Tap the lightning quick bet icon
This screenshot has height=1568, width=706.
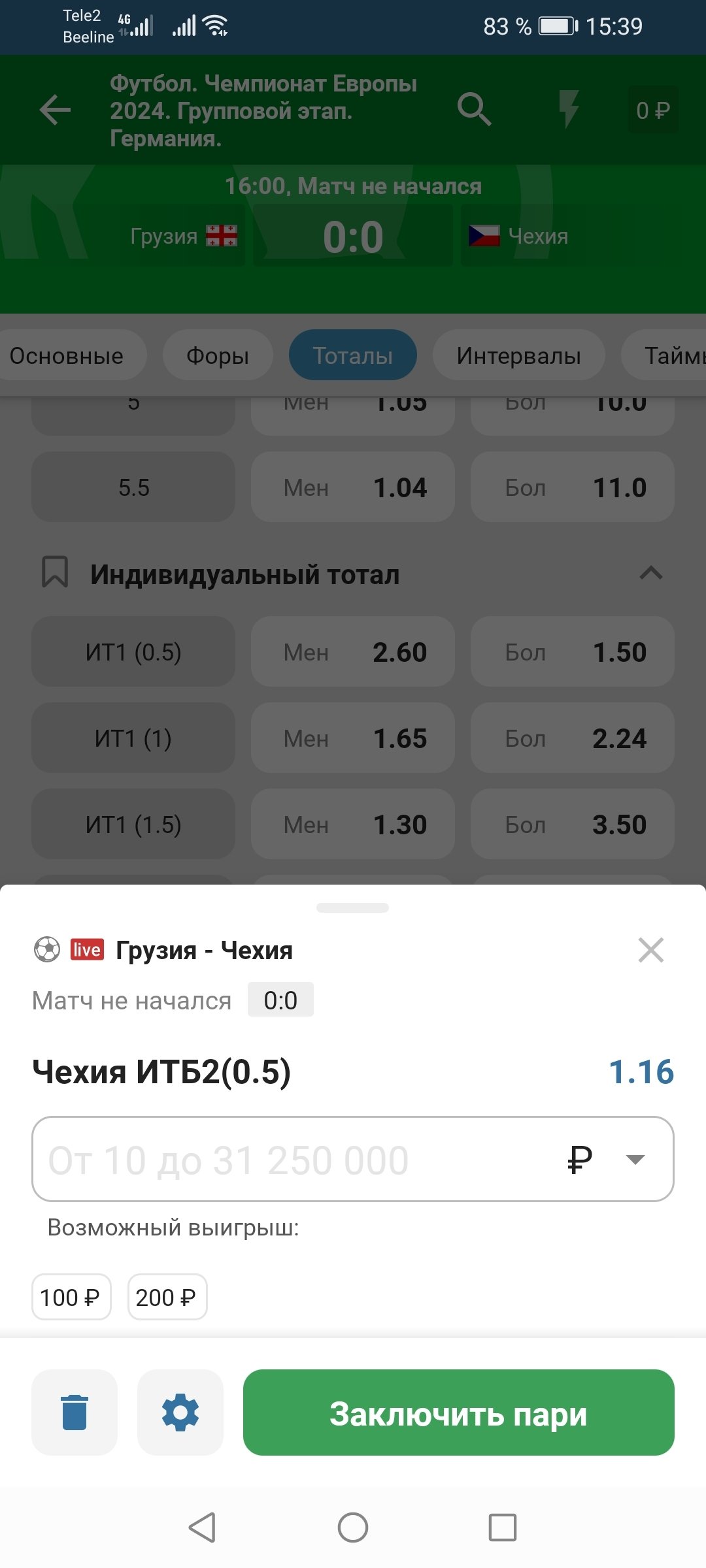pos(569,109)
